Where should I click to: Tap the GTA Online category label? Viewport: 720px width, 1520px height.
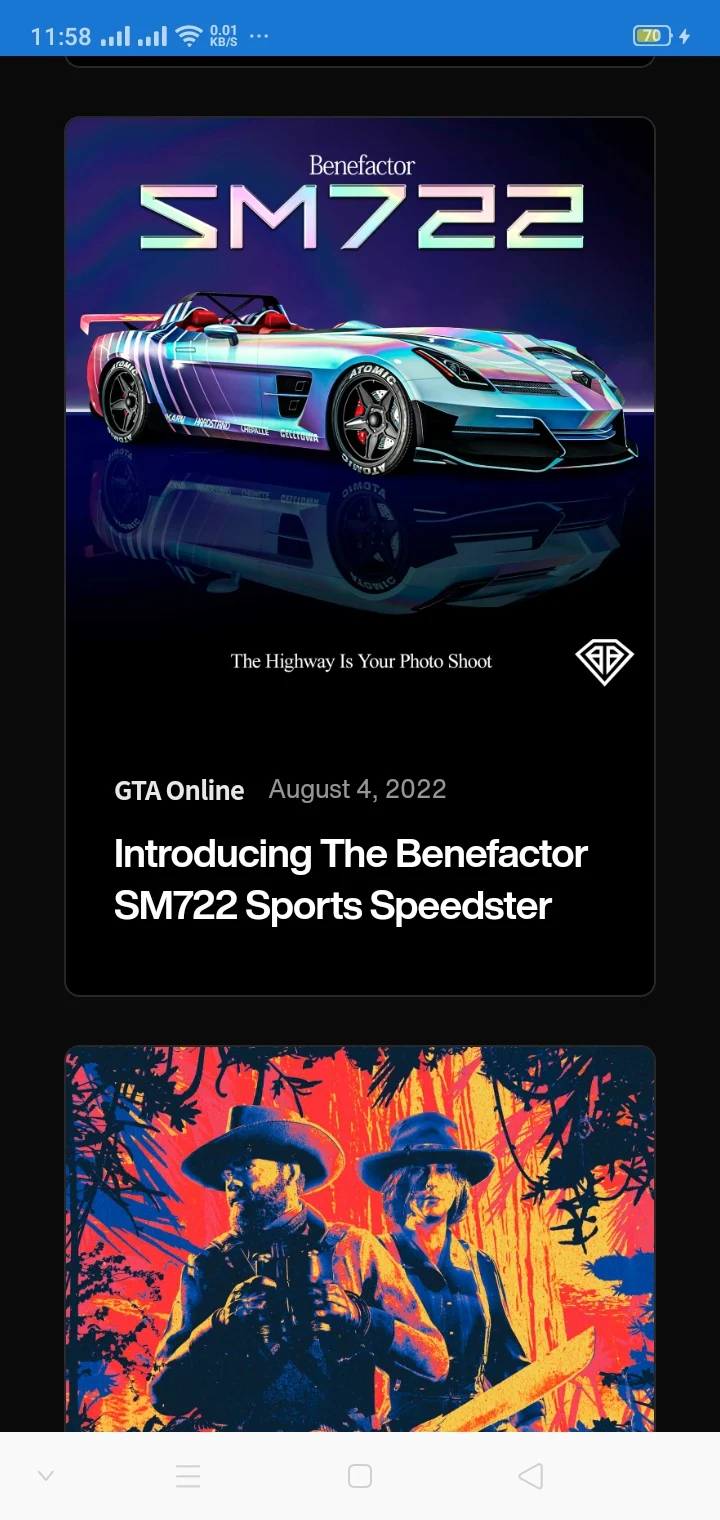[179, 790]
